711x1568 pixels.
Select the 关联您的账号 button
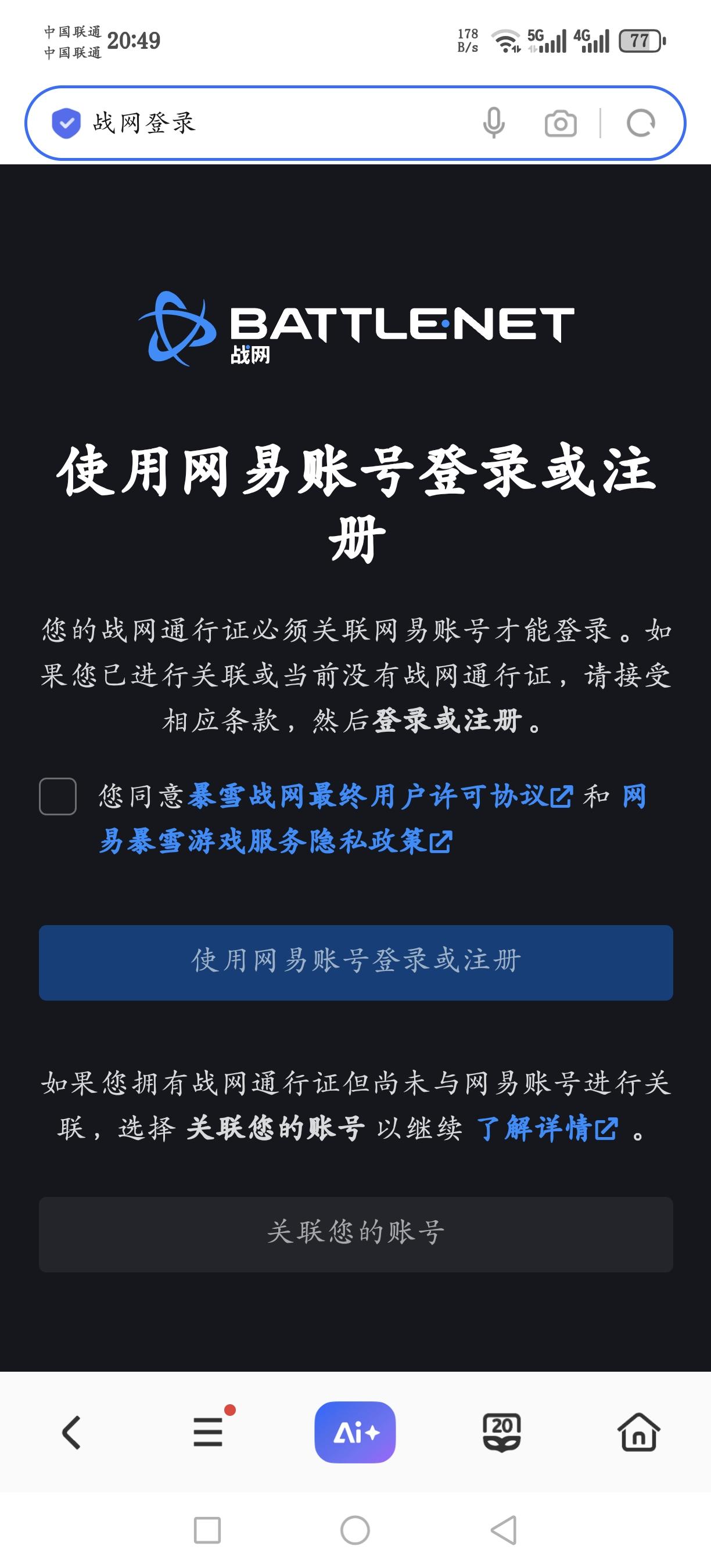coord(355,1235)
